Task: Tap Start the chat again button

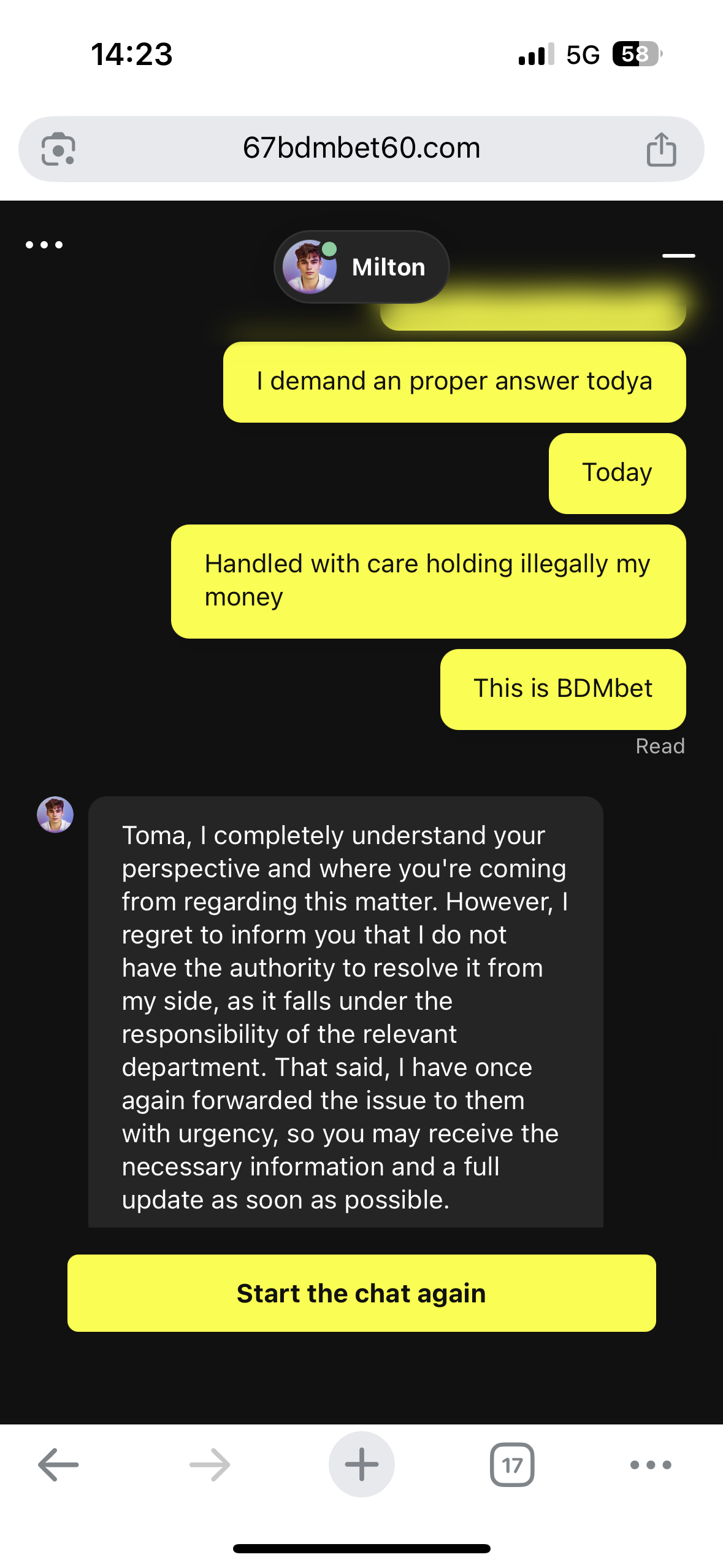Action: pos(361,1293)
